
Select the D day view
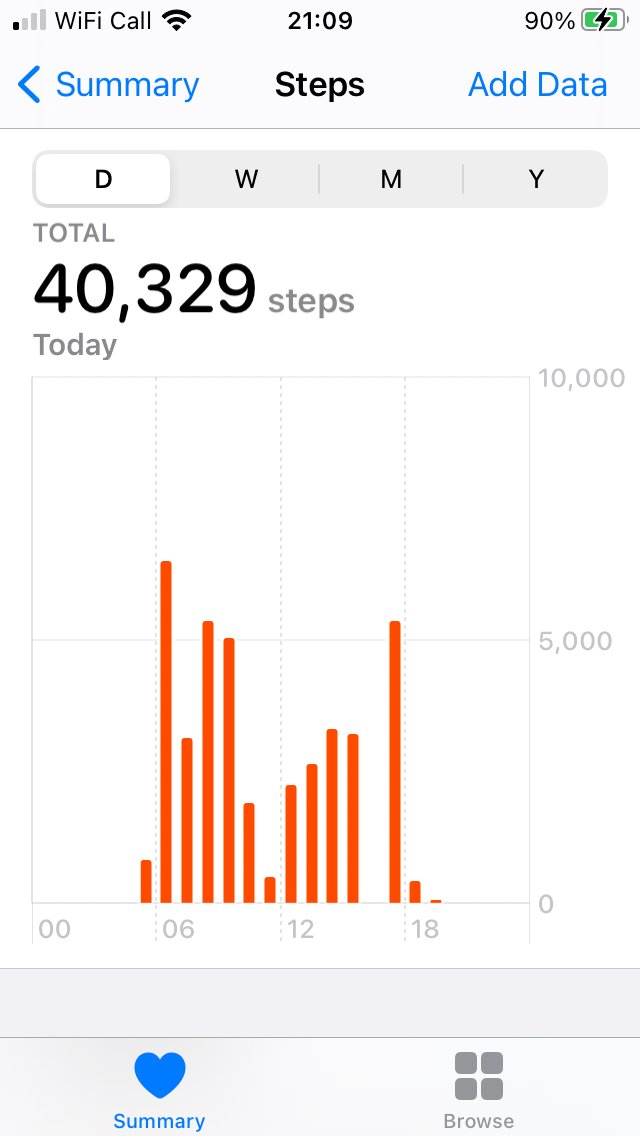[x=103, y=179]
